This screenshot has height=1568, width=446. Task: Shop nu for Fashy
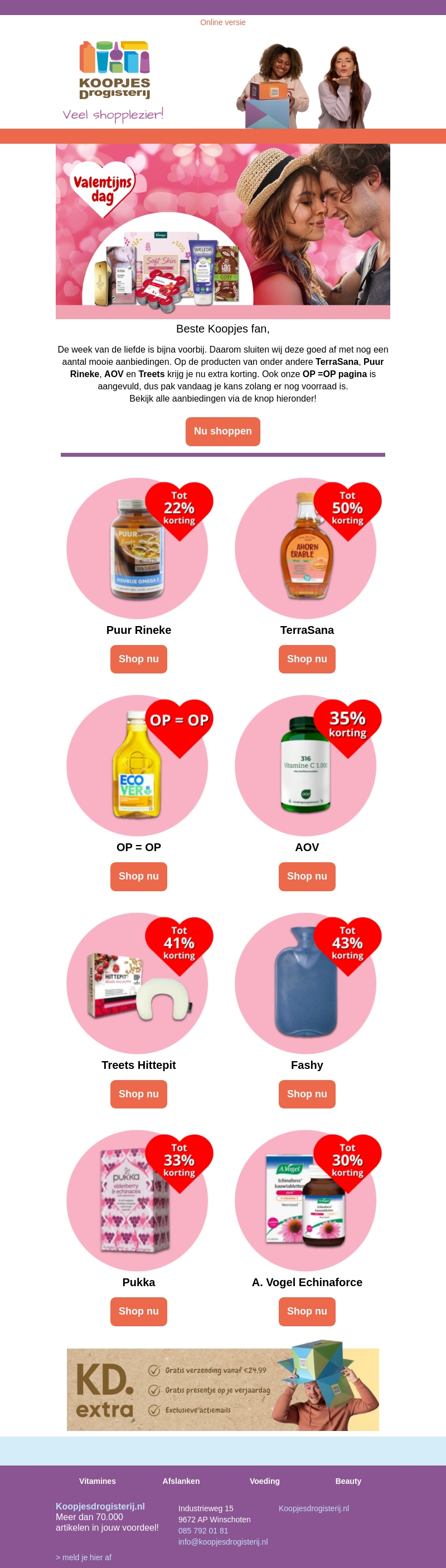pyautogui.click(x=307, y=1094)
